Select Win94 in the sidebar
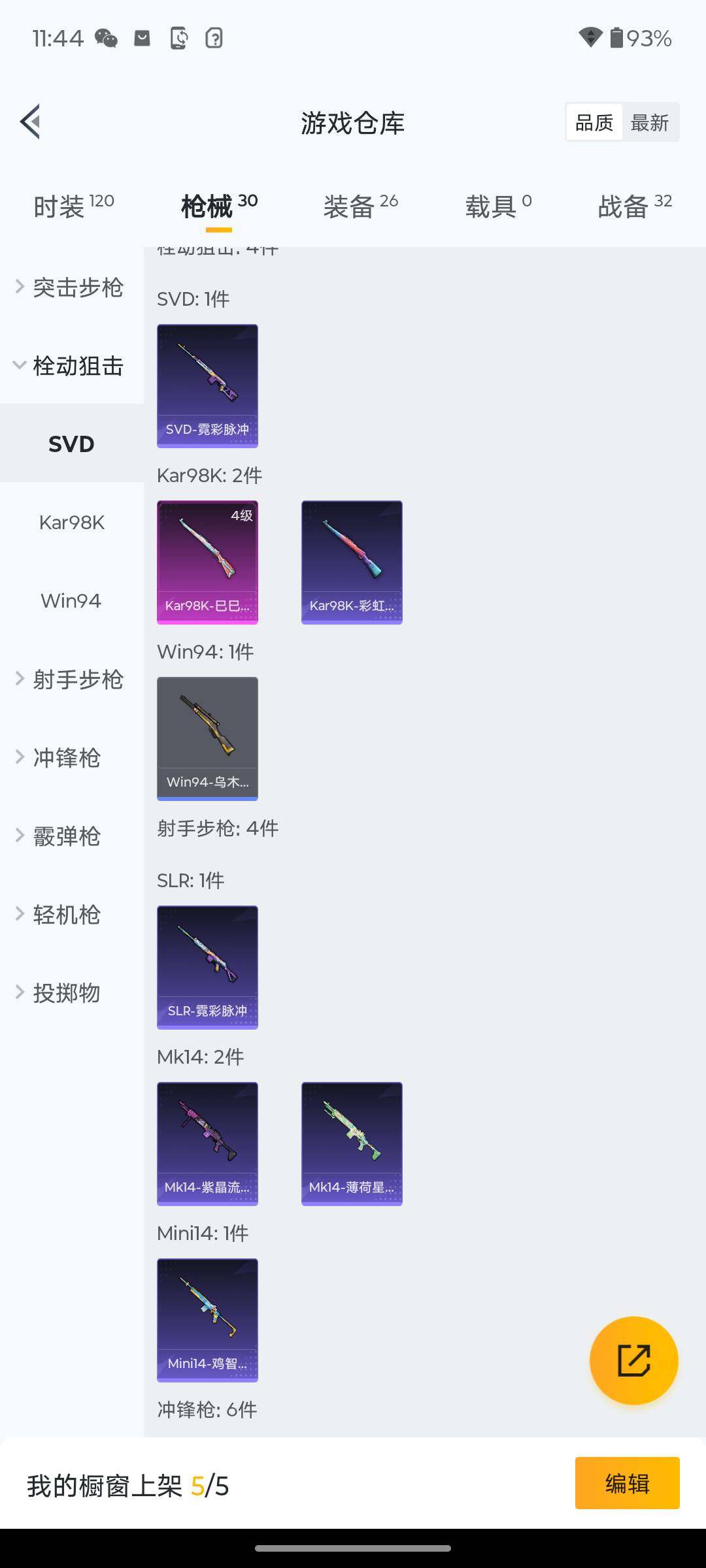 71,600
